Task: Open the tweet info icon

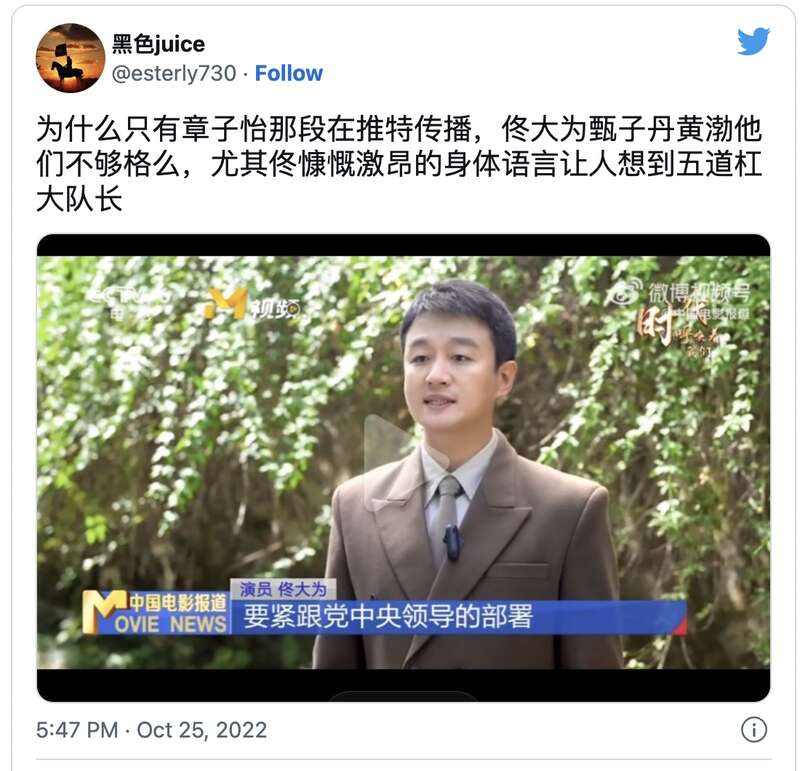Action: point(754,729)
